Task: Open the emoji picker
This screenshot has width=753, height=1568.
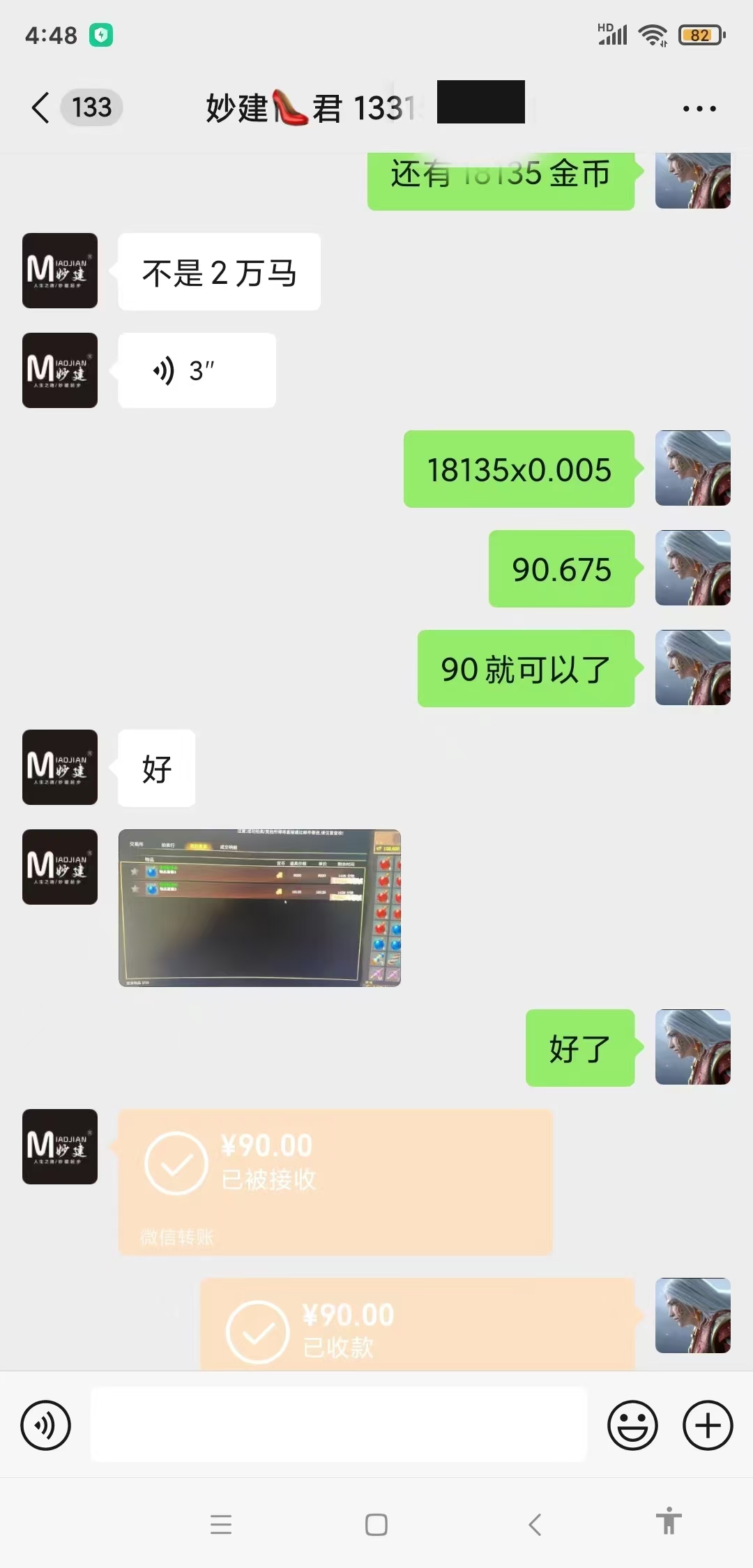Action: pos(632,1425)
